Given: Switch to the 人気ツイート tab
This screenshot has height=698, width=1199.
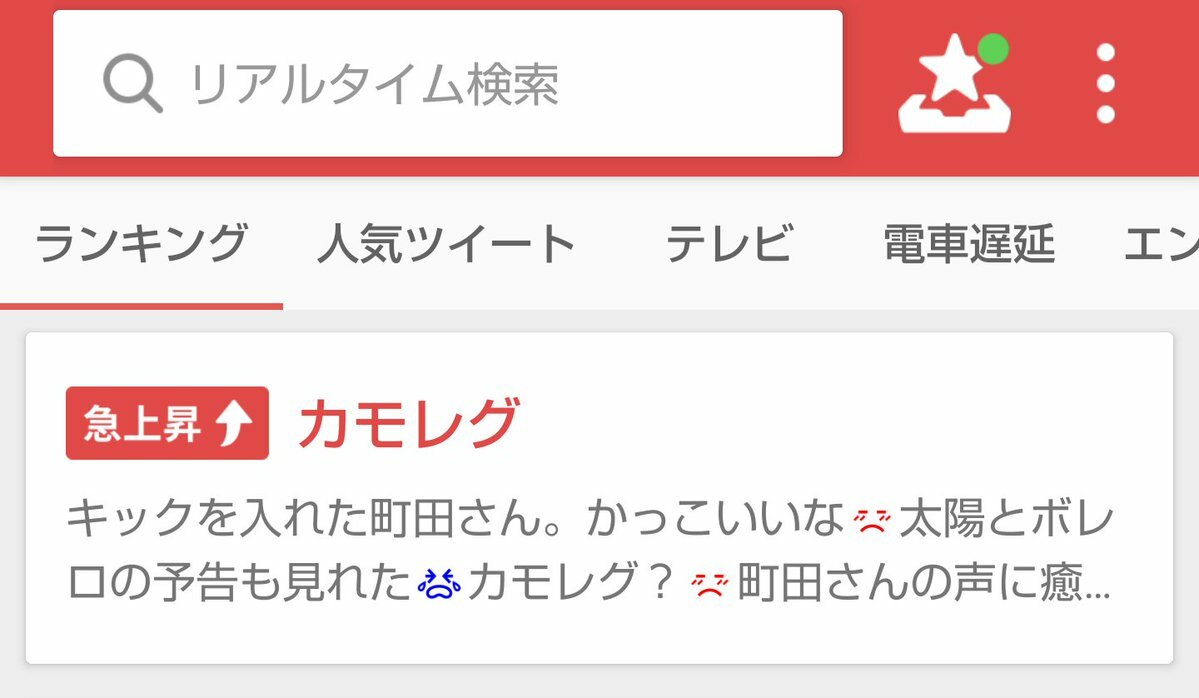Looking at the screenshot, I should 446,243.
